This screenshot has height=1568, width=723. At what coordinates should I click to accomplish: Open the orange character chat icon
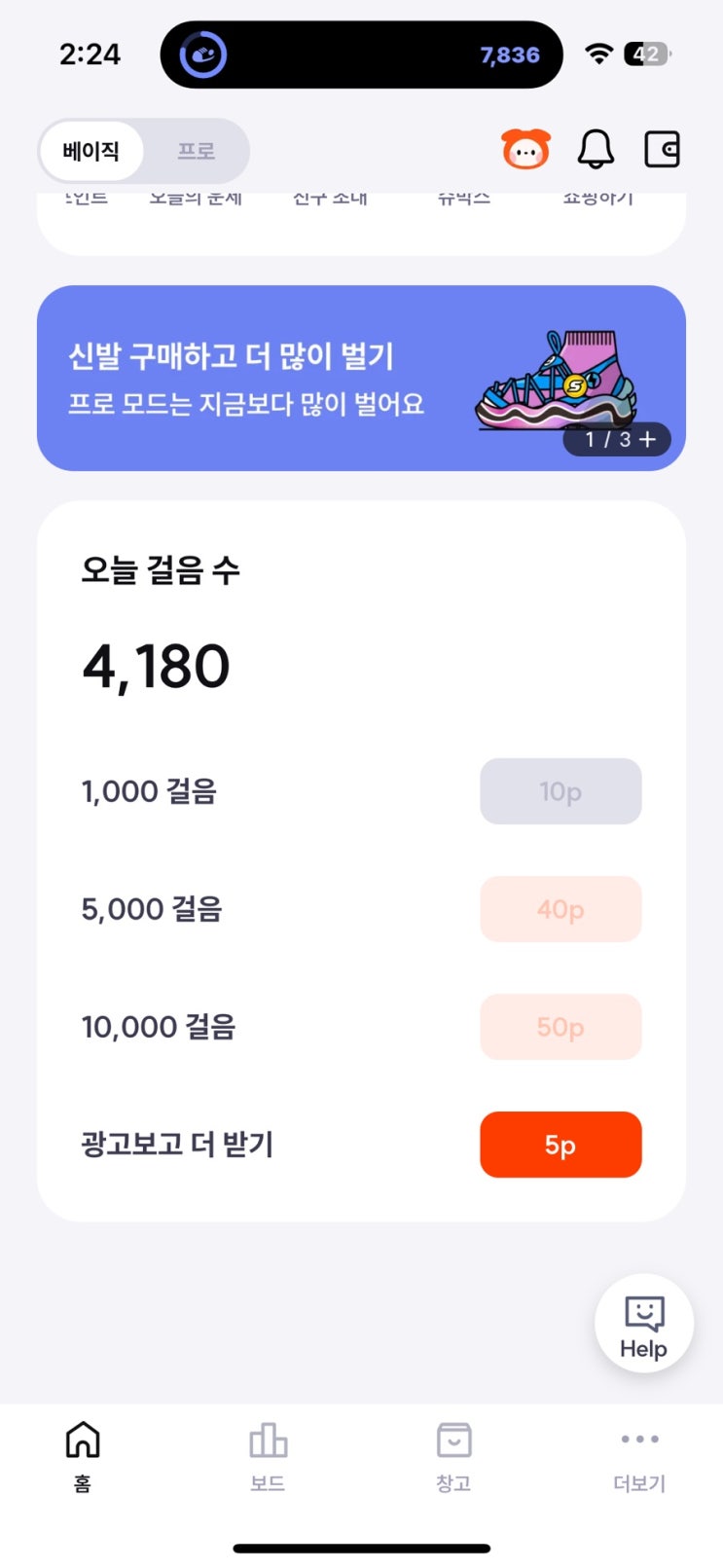click(525, 150)
